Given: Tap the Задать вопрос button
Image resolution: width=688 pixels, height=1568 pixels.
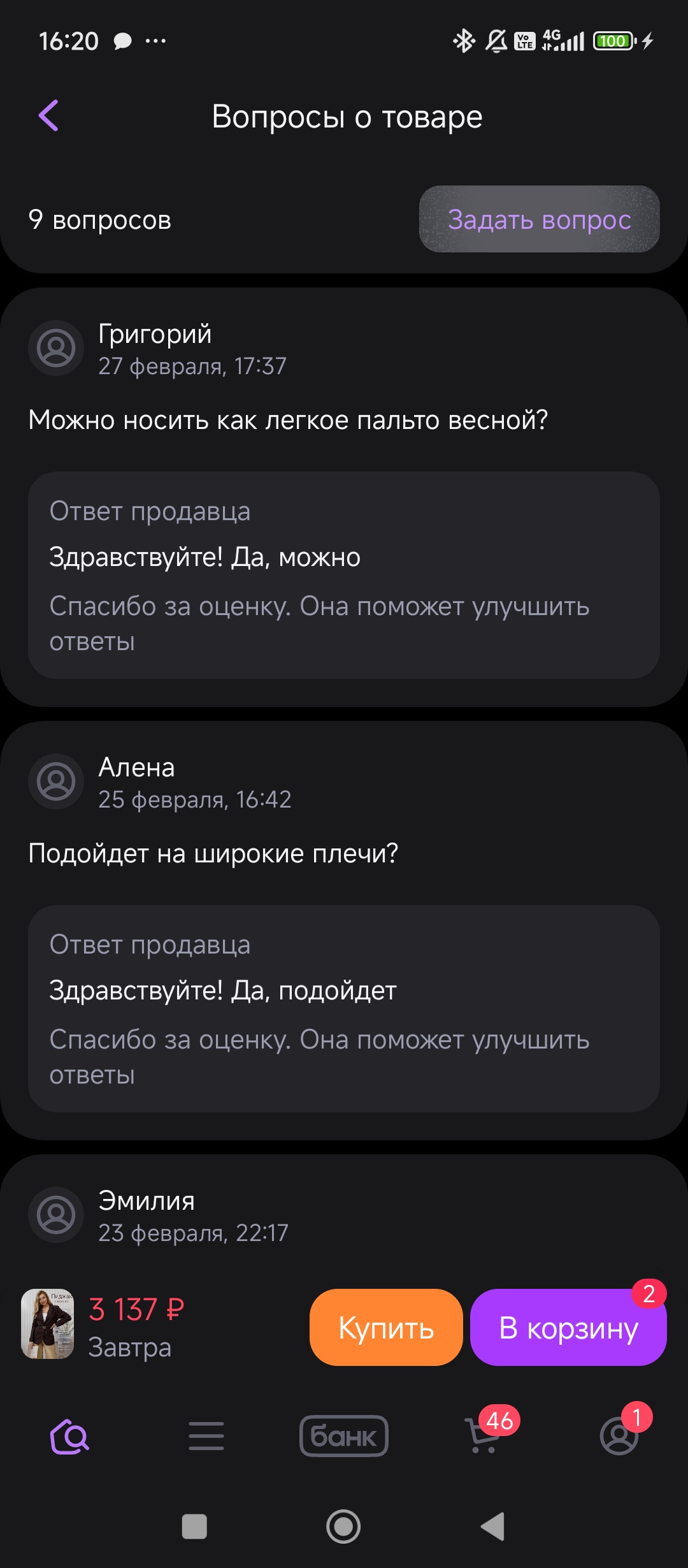Looking at the screenshot, I should pos(539,219).
